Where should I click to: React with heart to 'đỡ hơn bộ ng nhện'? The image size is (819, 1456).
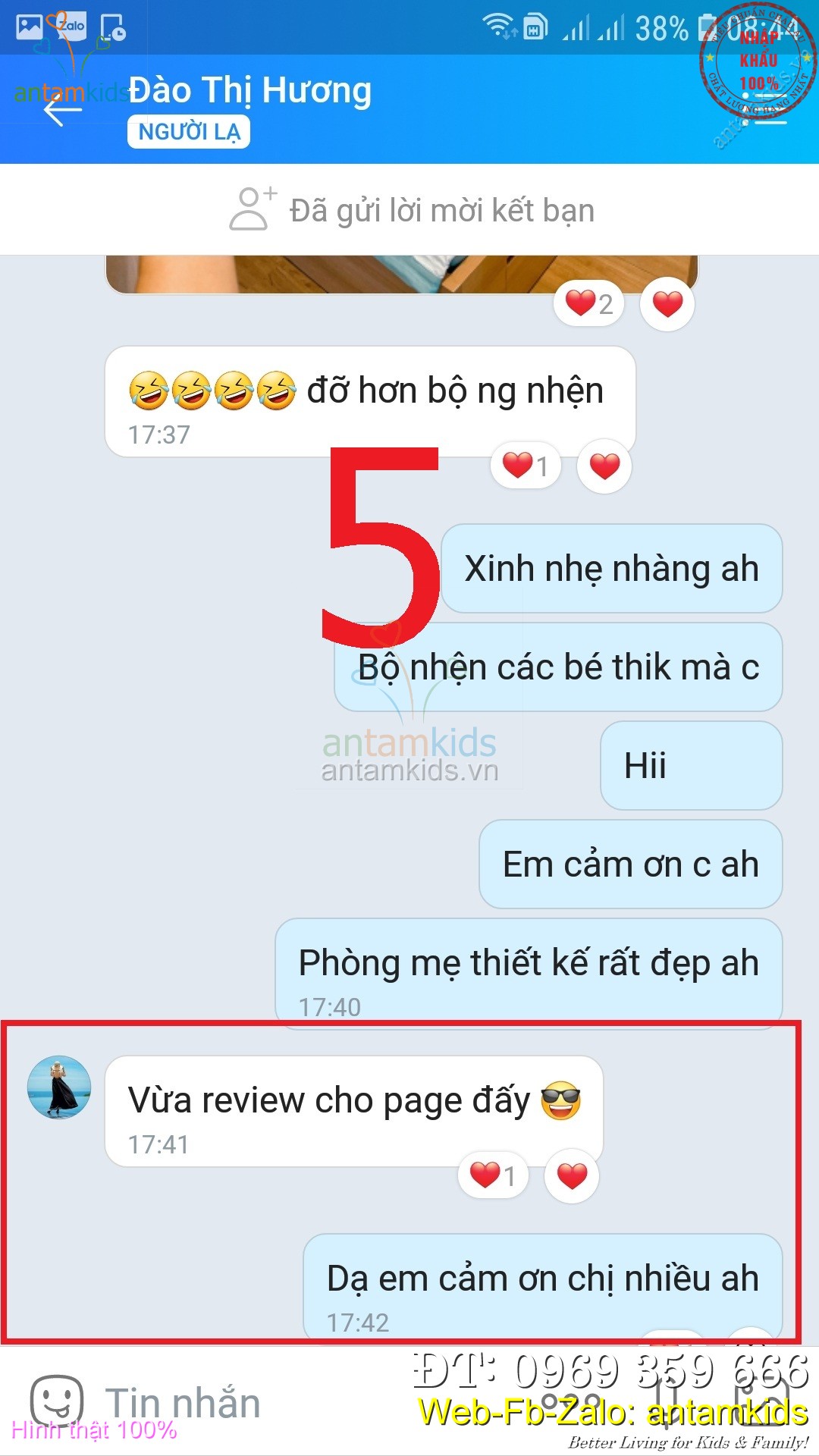coord(604,466)
